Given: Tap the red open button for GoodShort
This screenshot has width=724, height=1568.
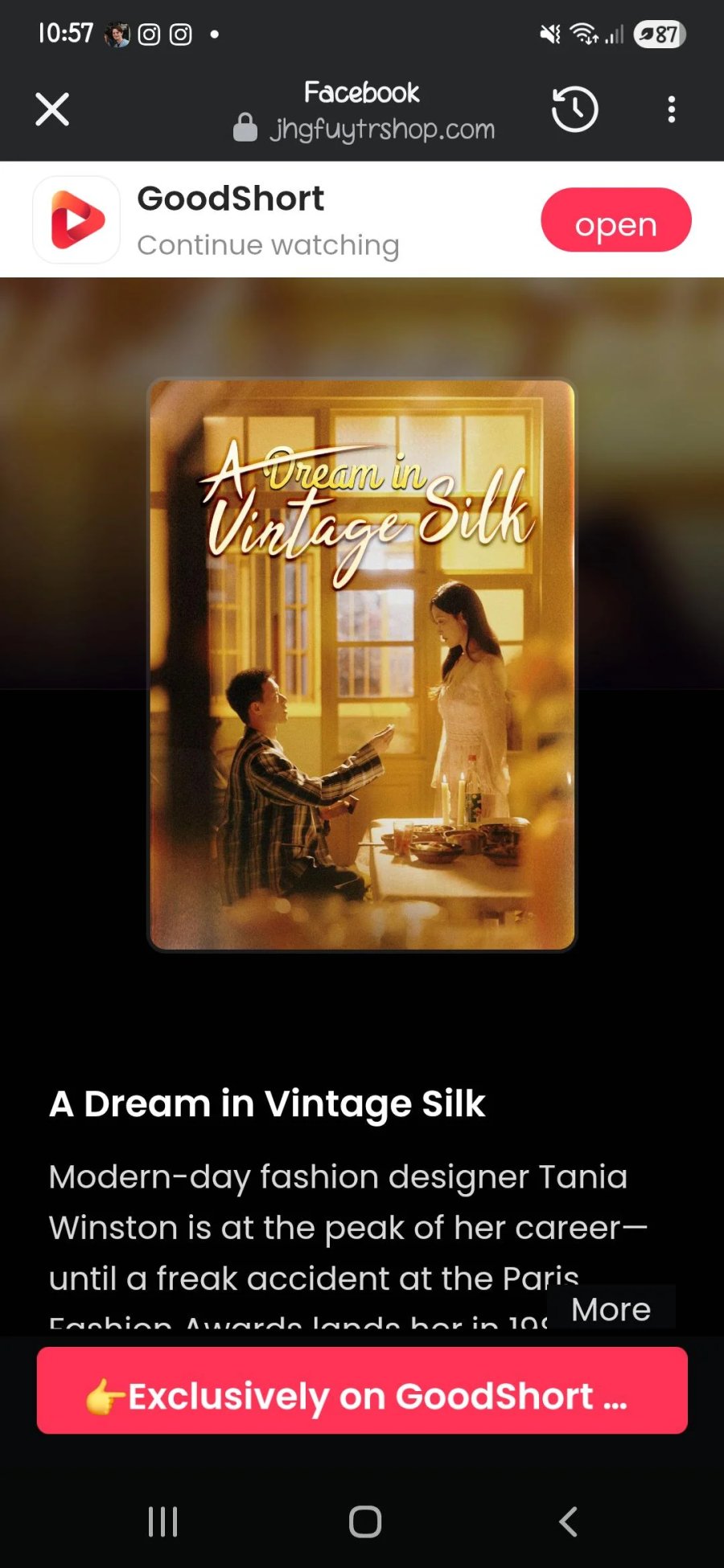Looking at the screenshot, I should point(615,220).
